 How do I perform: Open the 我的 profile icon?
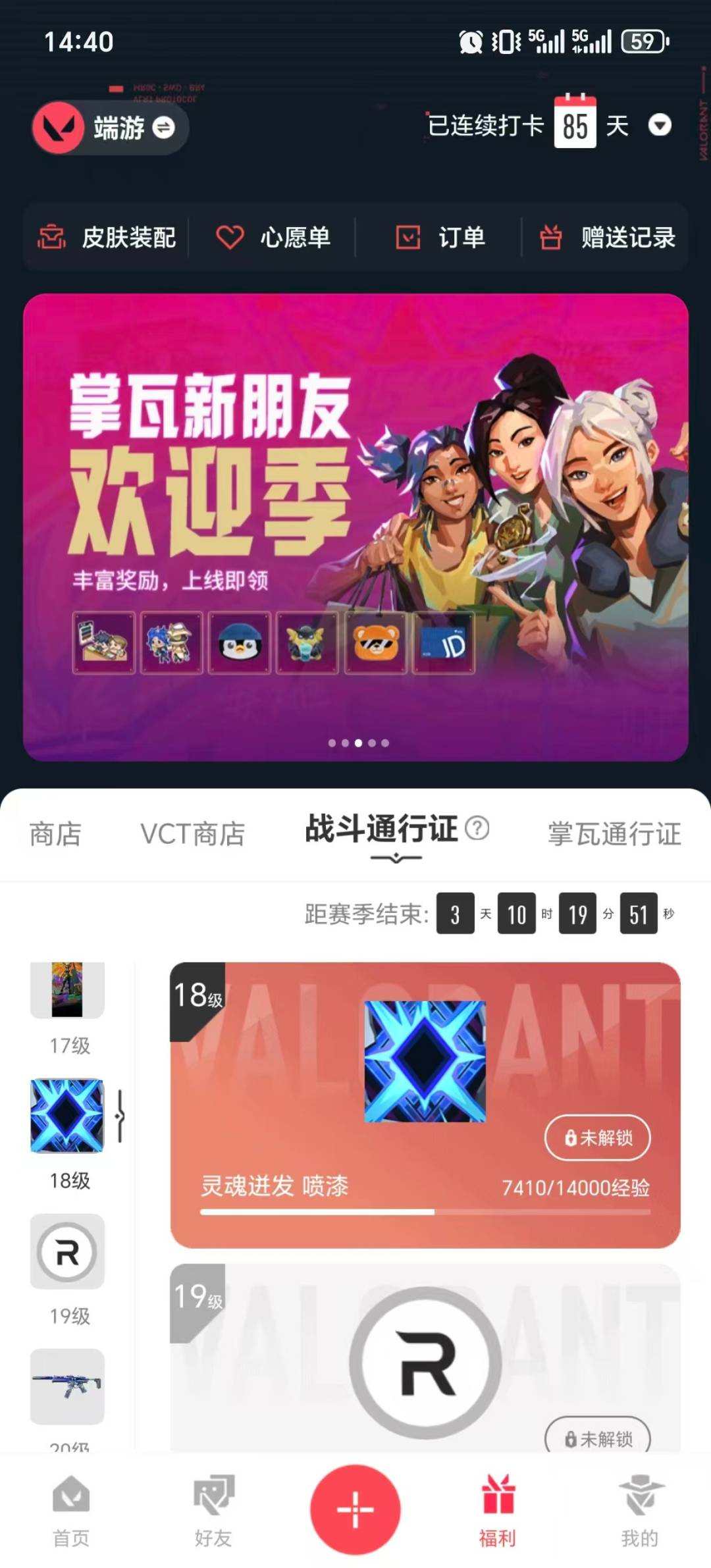(640, 1511)
